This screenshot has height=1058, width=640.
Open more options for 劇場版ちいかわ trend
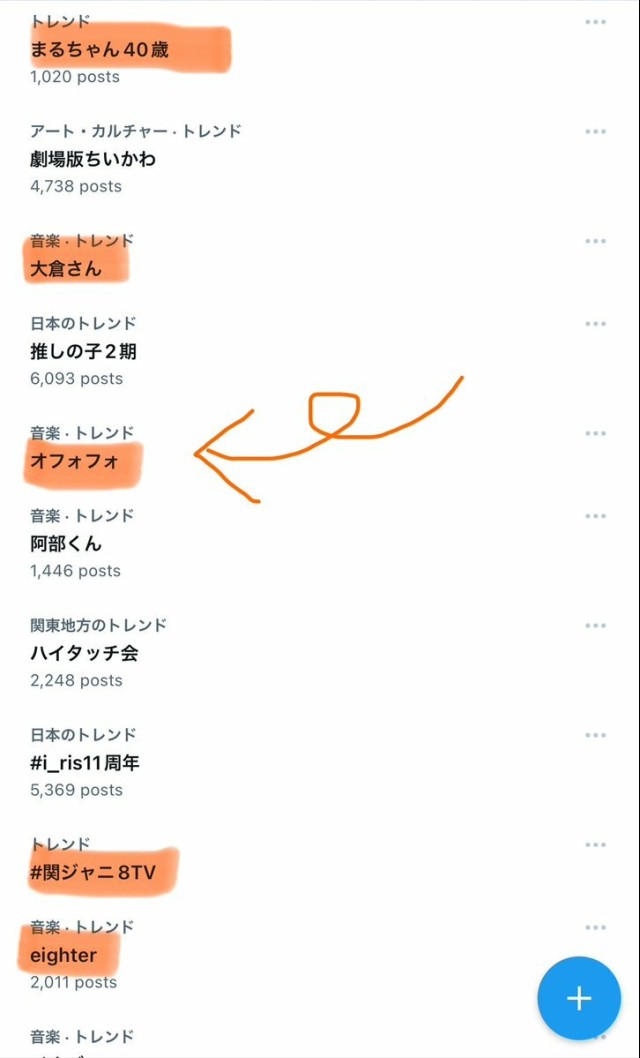pyautogui.click(x=596, y=131)
